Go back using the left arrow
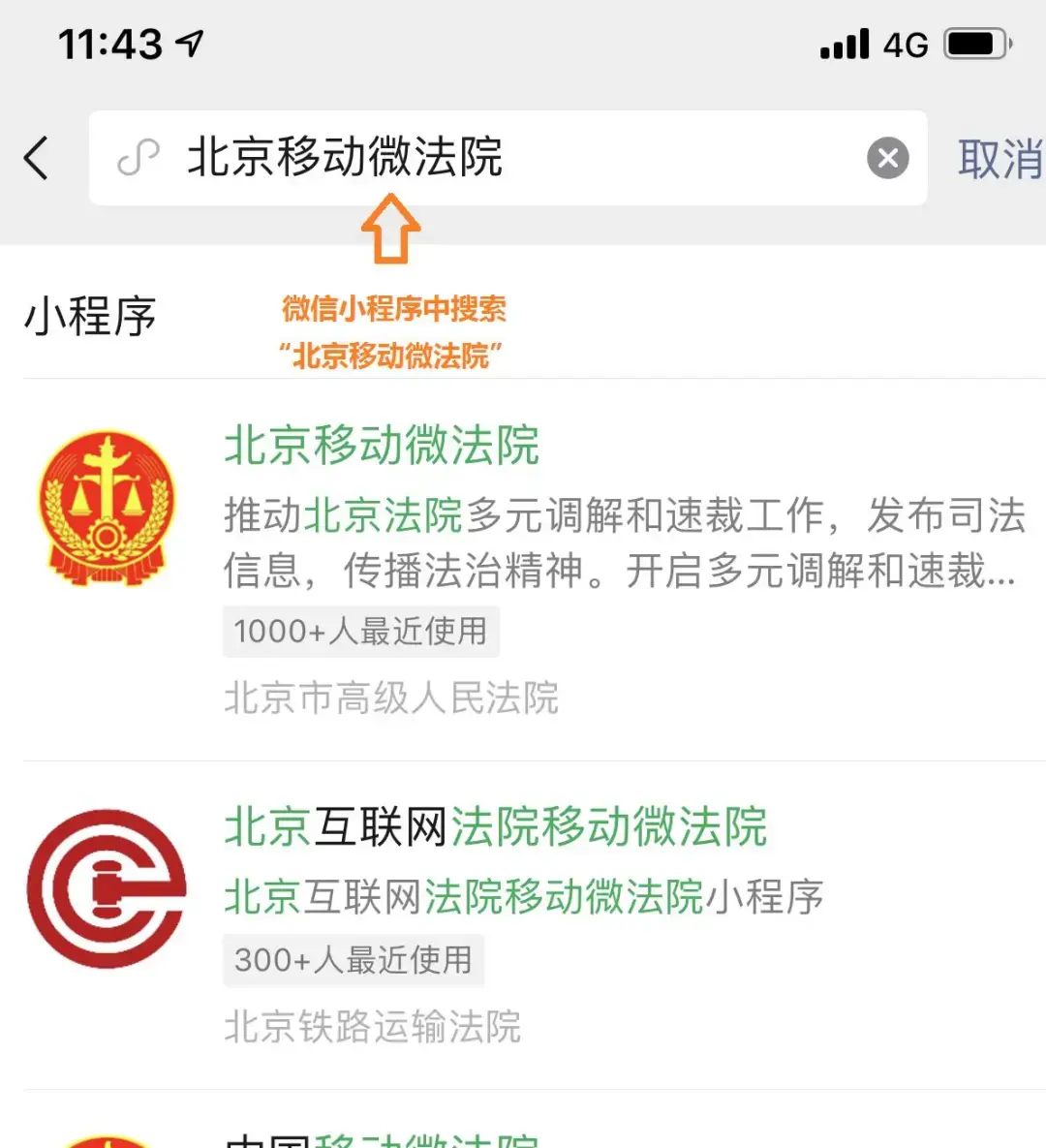This screenshot has width=1046, height=1148. click(37, 158)
